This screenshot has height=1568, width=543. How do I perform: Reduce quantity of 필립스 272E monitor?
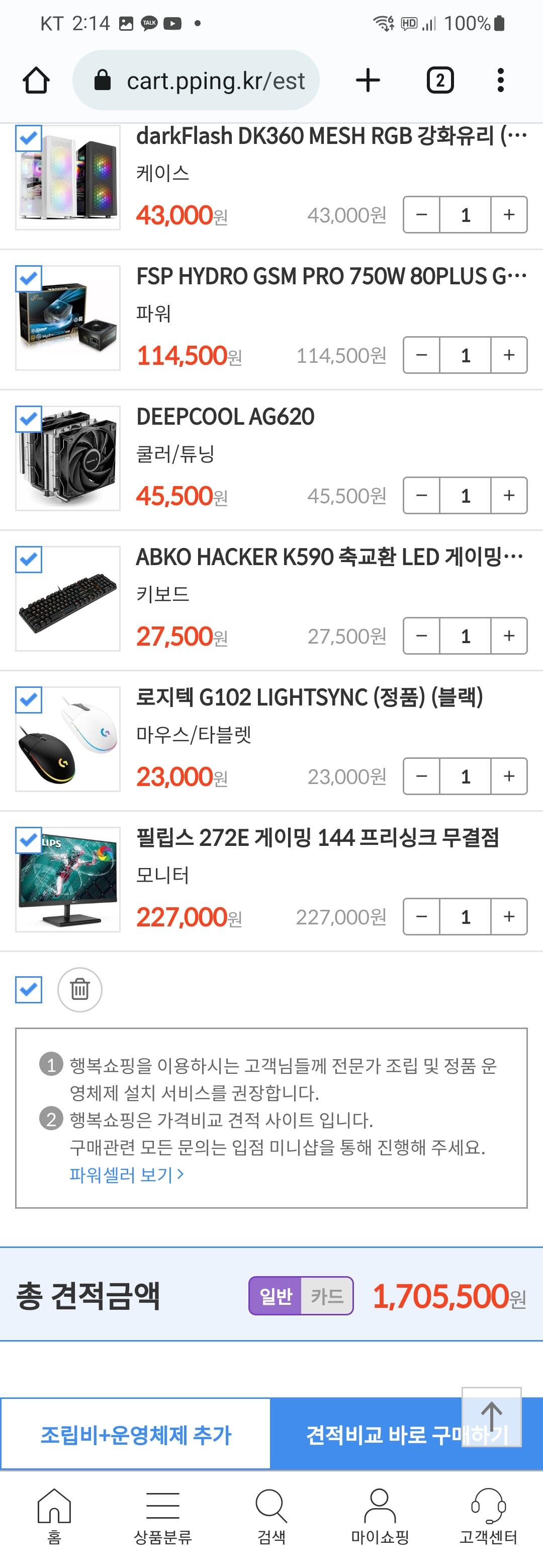421,916
